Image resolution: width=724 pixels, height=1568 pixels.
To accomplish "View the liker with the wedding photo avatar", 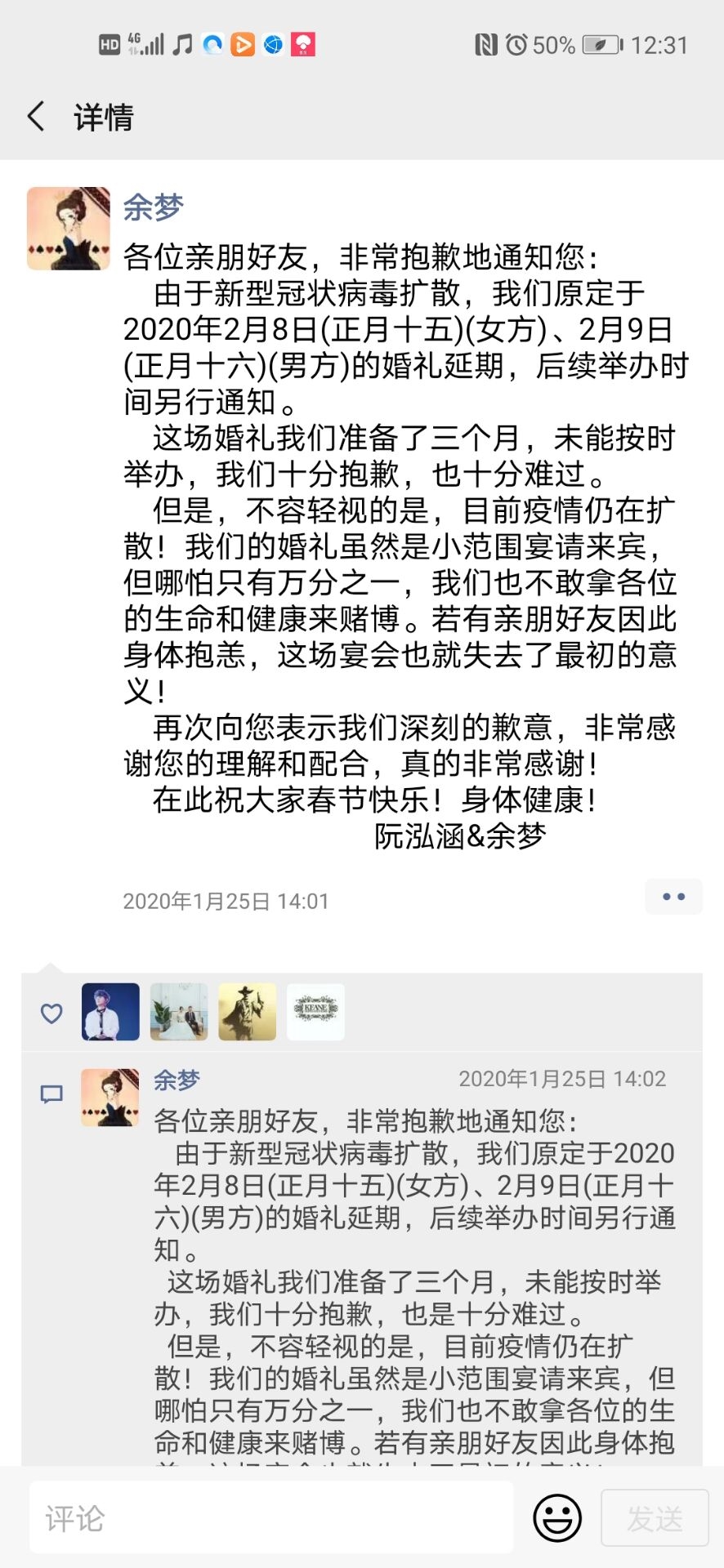I will point(179,1012).
